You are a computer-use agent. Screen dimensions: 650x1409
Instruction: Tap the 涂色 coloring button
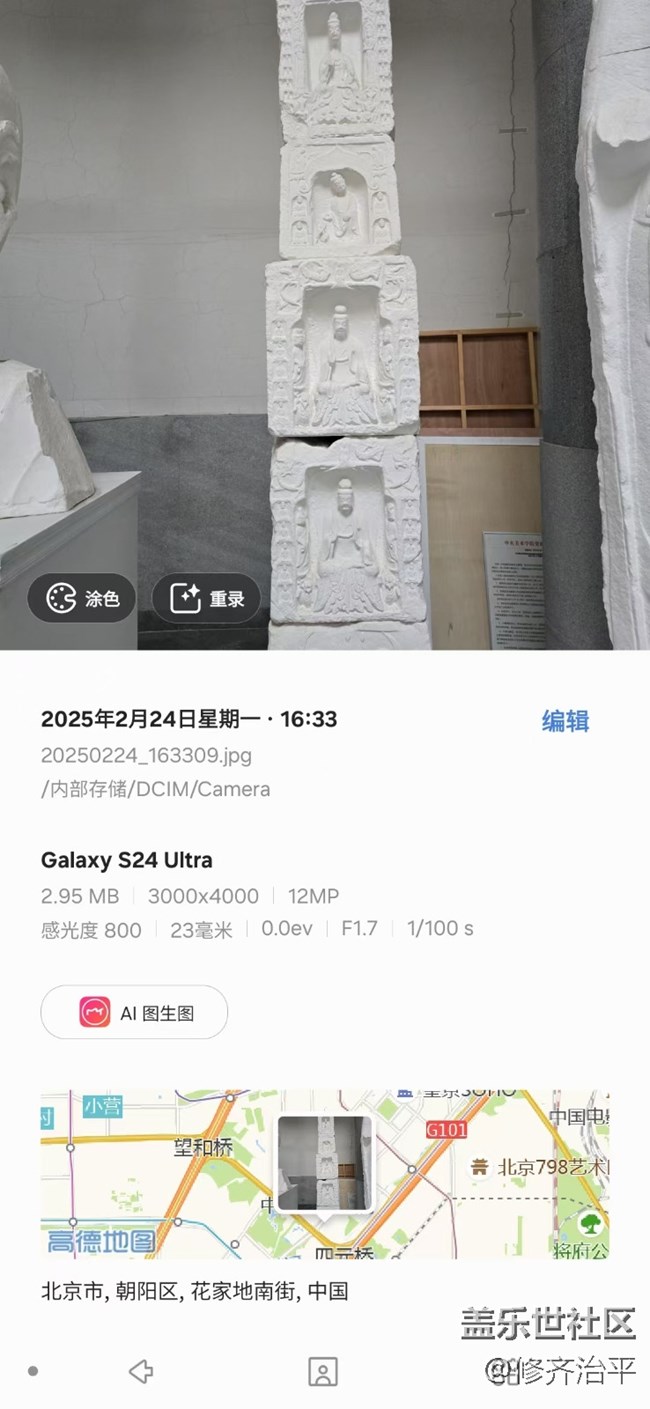[82, 599]
